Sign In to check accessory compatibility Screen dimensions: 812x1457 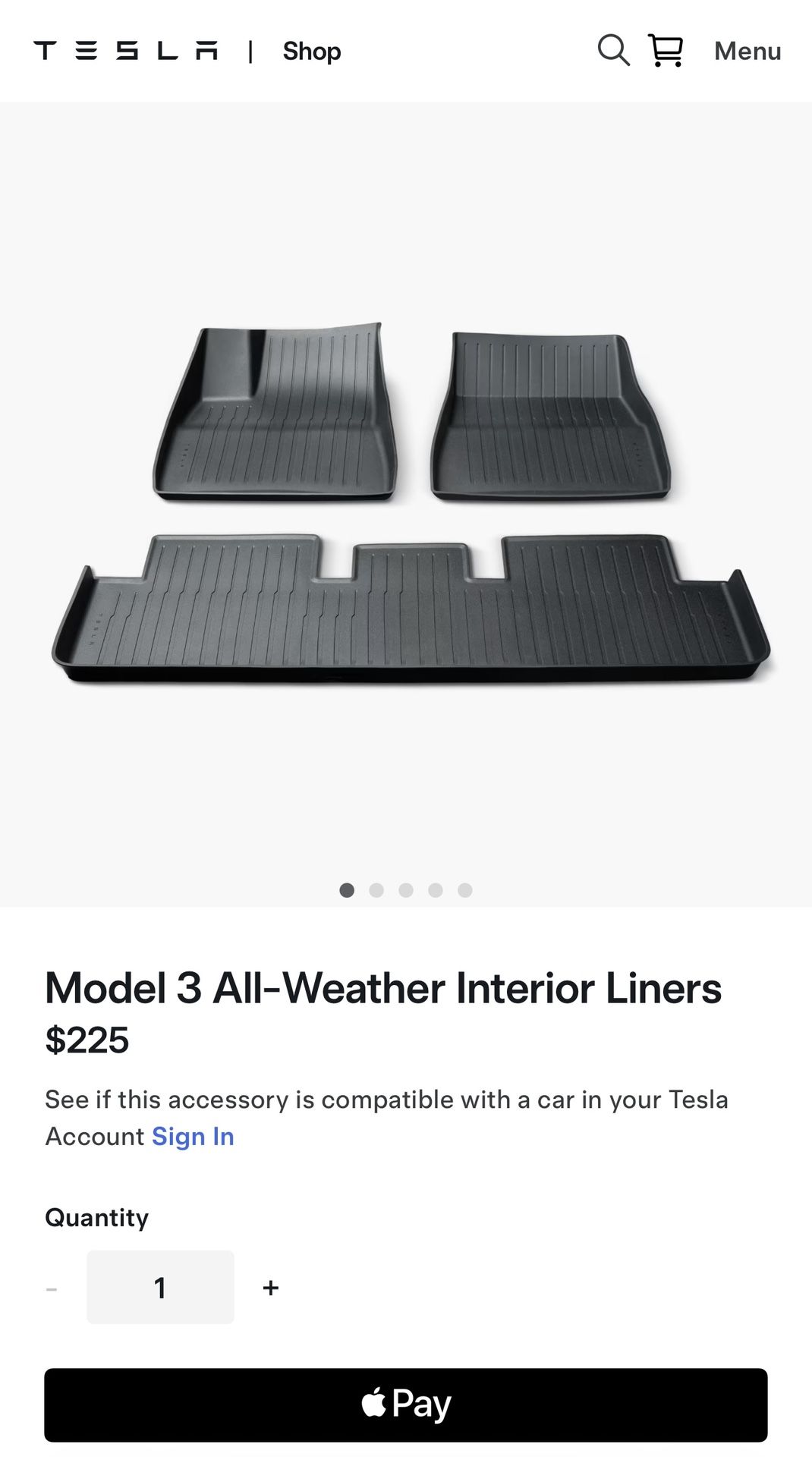193,1136
